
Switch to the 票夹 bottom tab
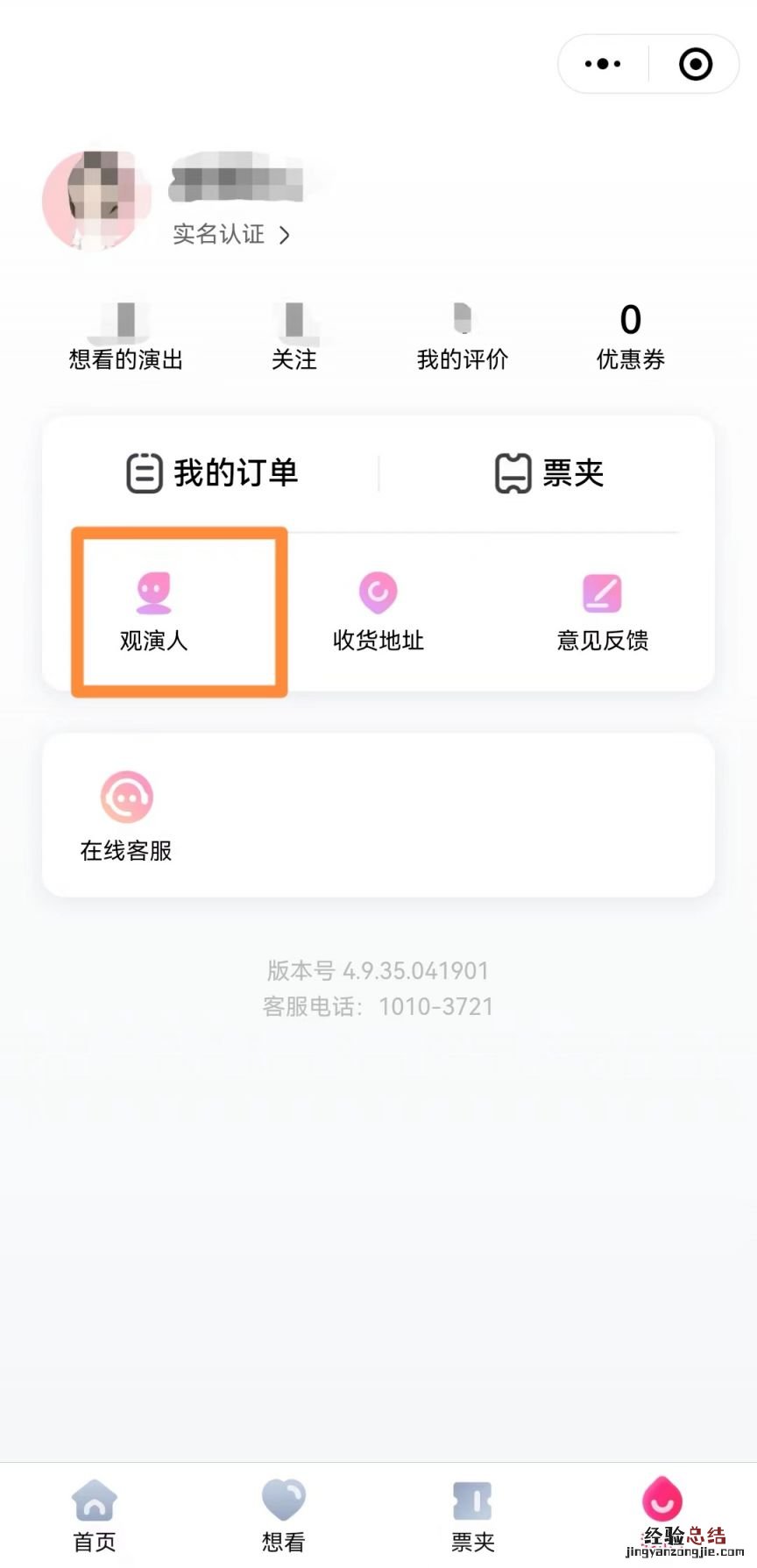[x=473, y=1516]
